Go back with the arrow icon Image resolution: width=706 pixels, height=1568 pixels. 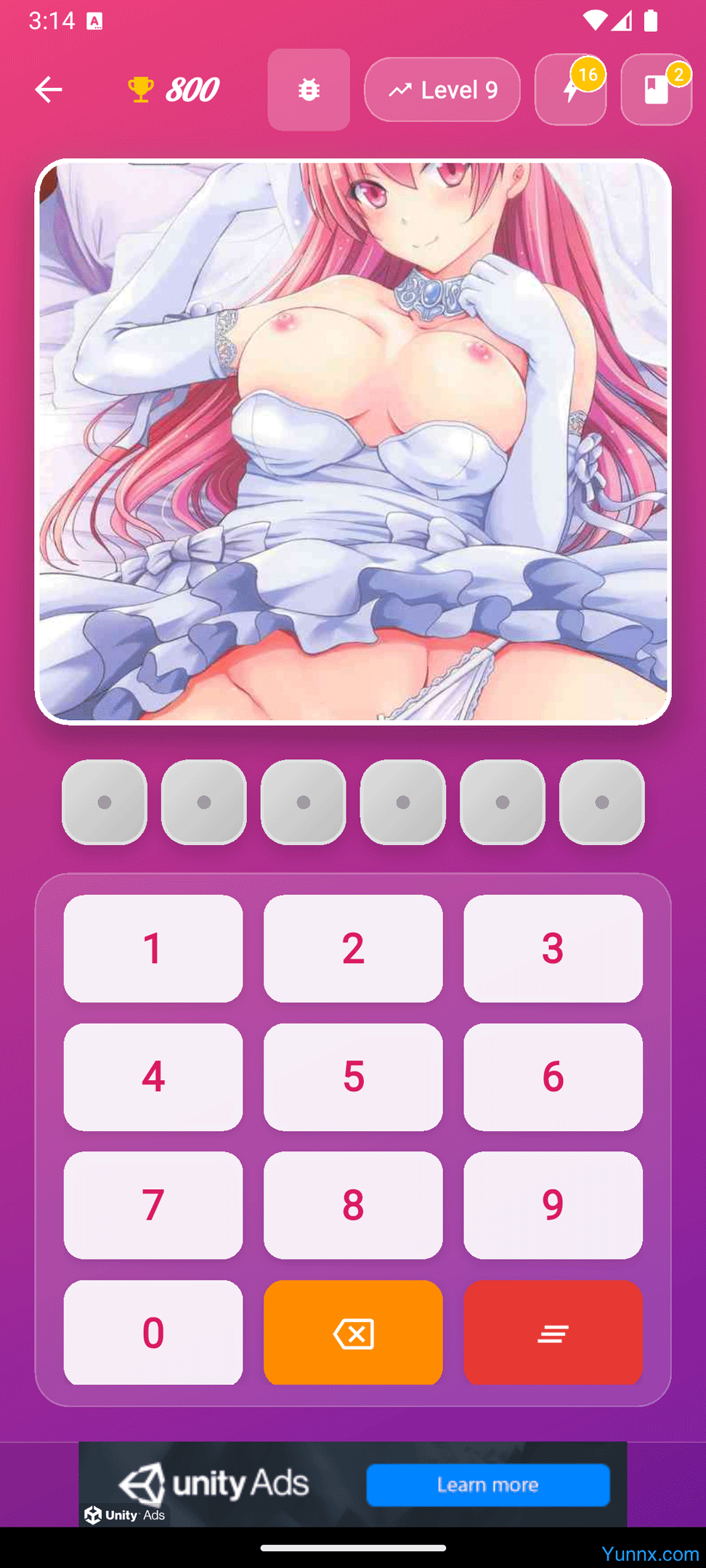click(x=49, y=89)
